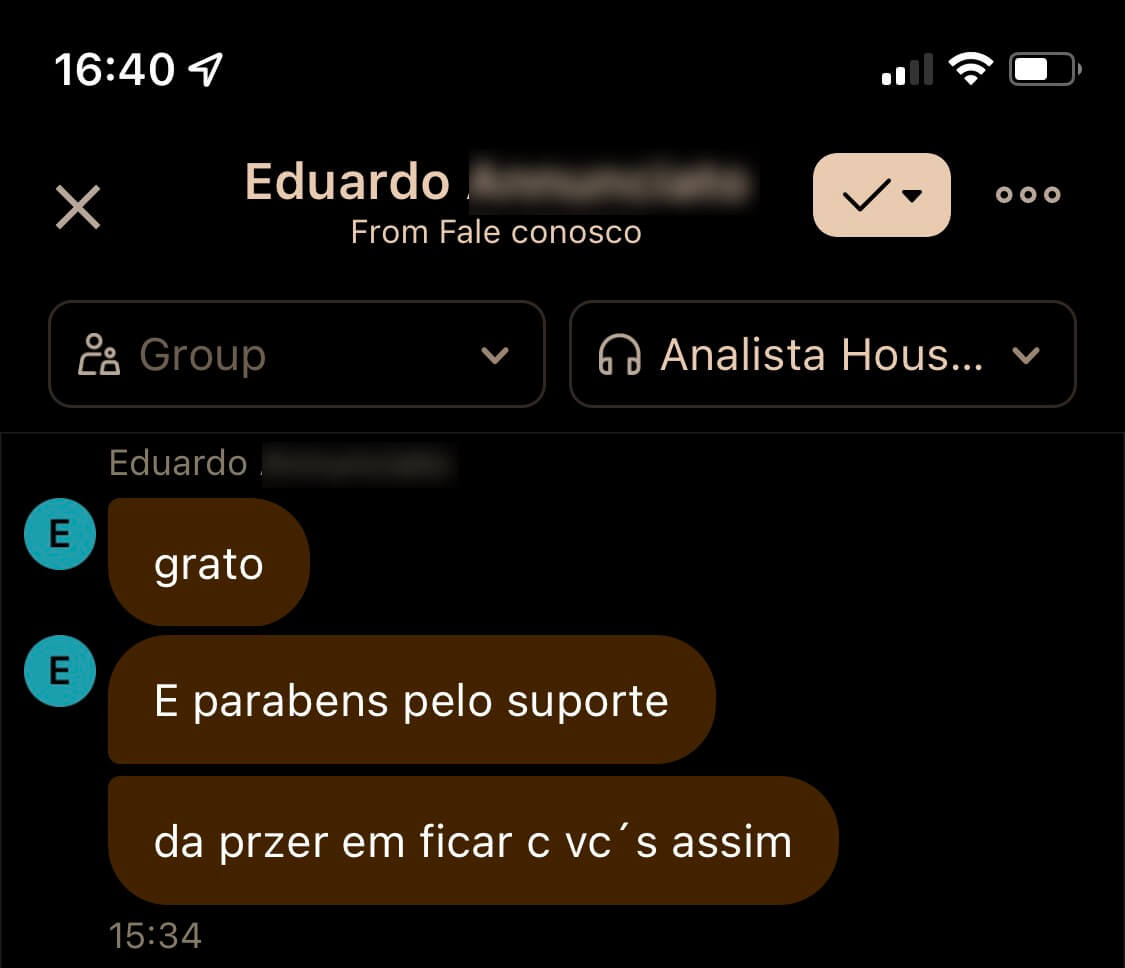
Task: Expand the Group dropdown
Action: (297, 355)
